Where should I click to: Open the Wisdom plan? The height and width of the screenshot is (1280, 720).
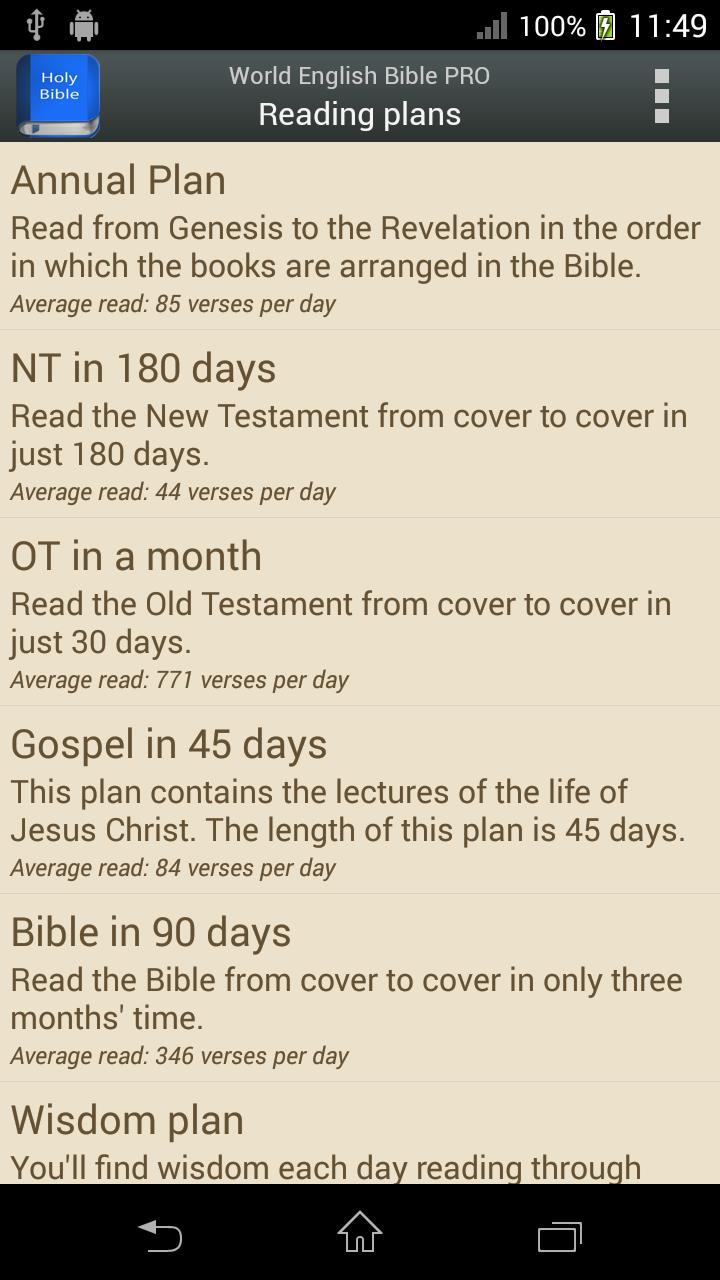360,1134
